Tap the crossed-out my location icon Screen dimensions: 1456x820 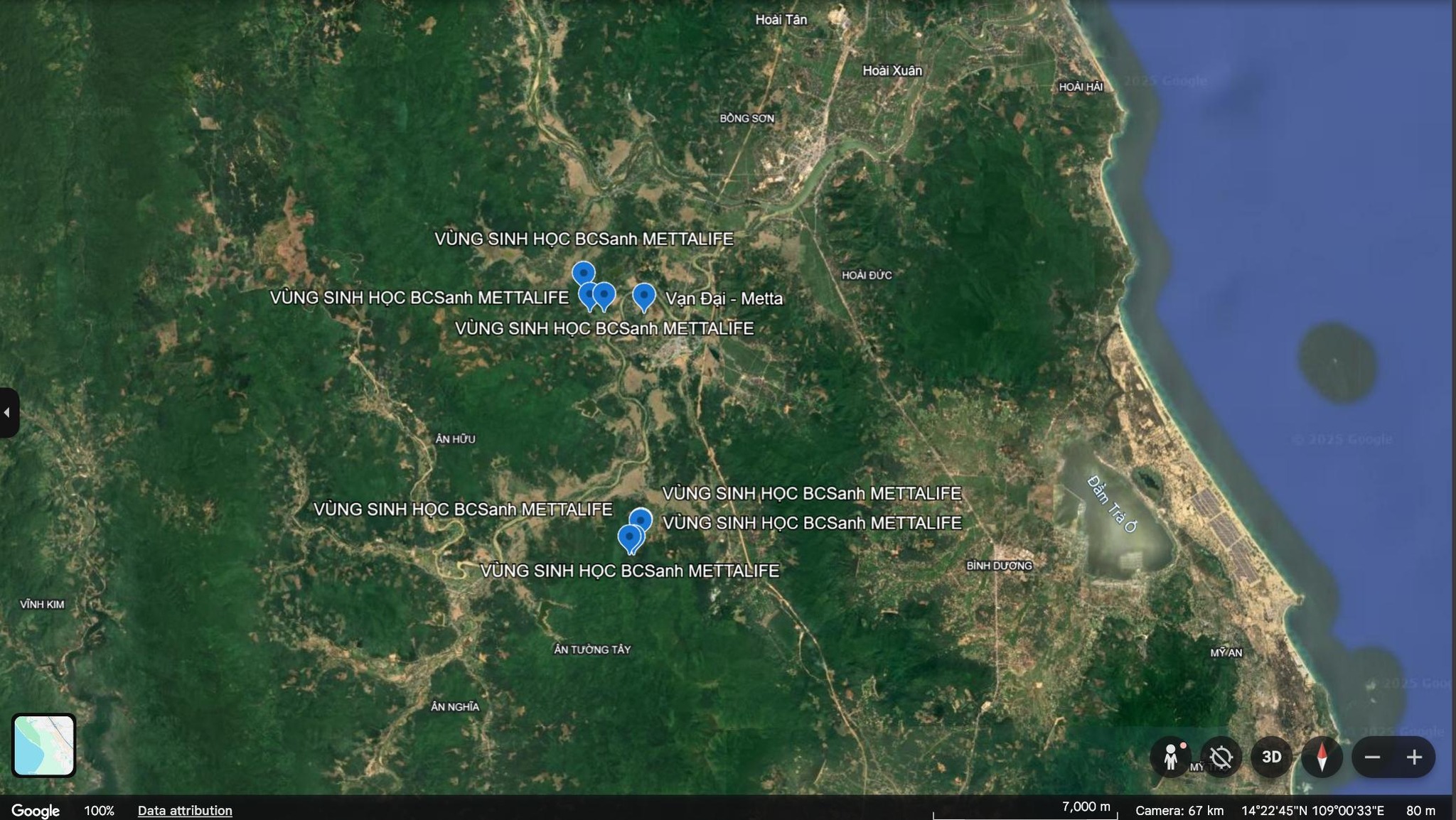[x=1221, y=757]
